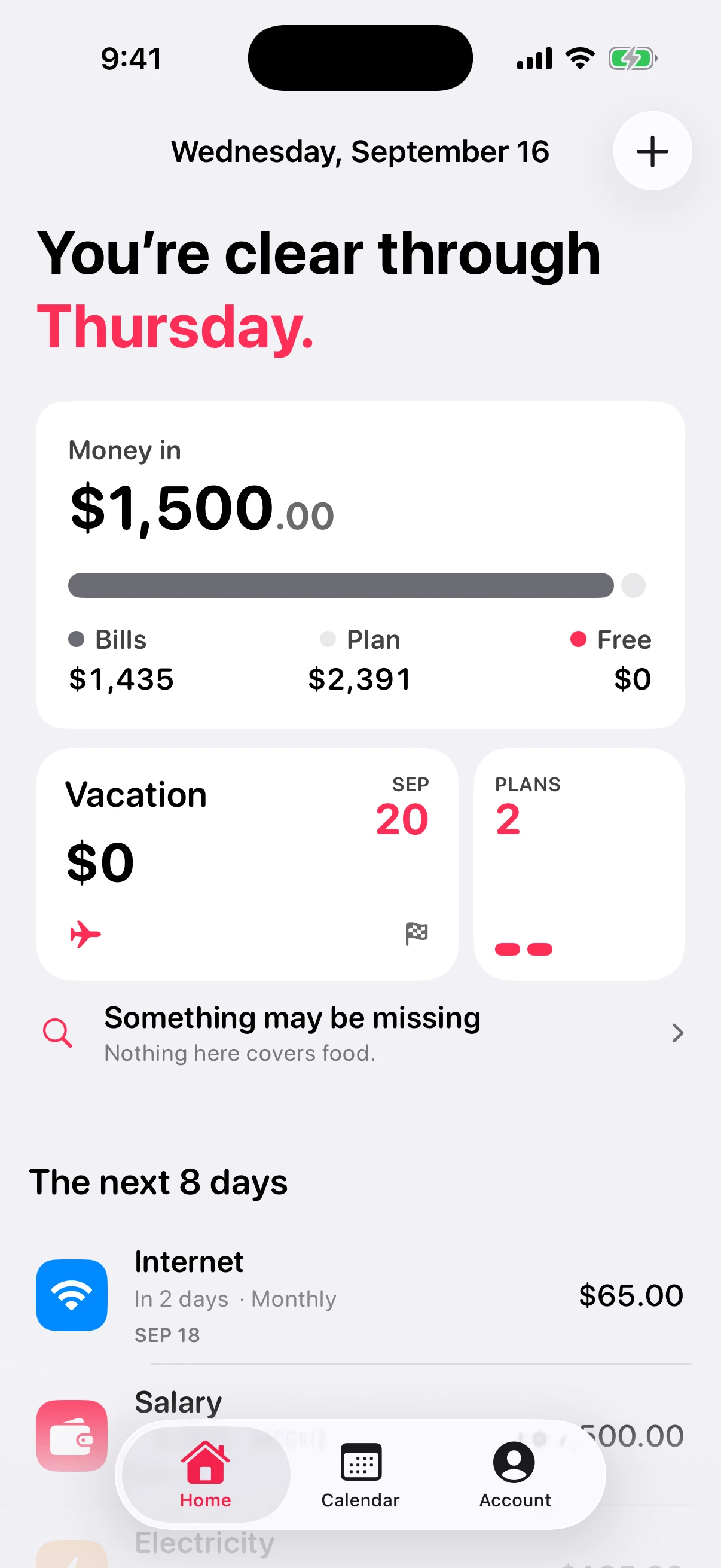
Task: Open the Money in summary card
Action: click(360, 565)
